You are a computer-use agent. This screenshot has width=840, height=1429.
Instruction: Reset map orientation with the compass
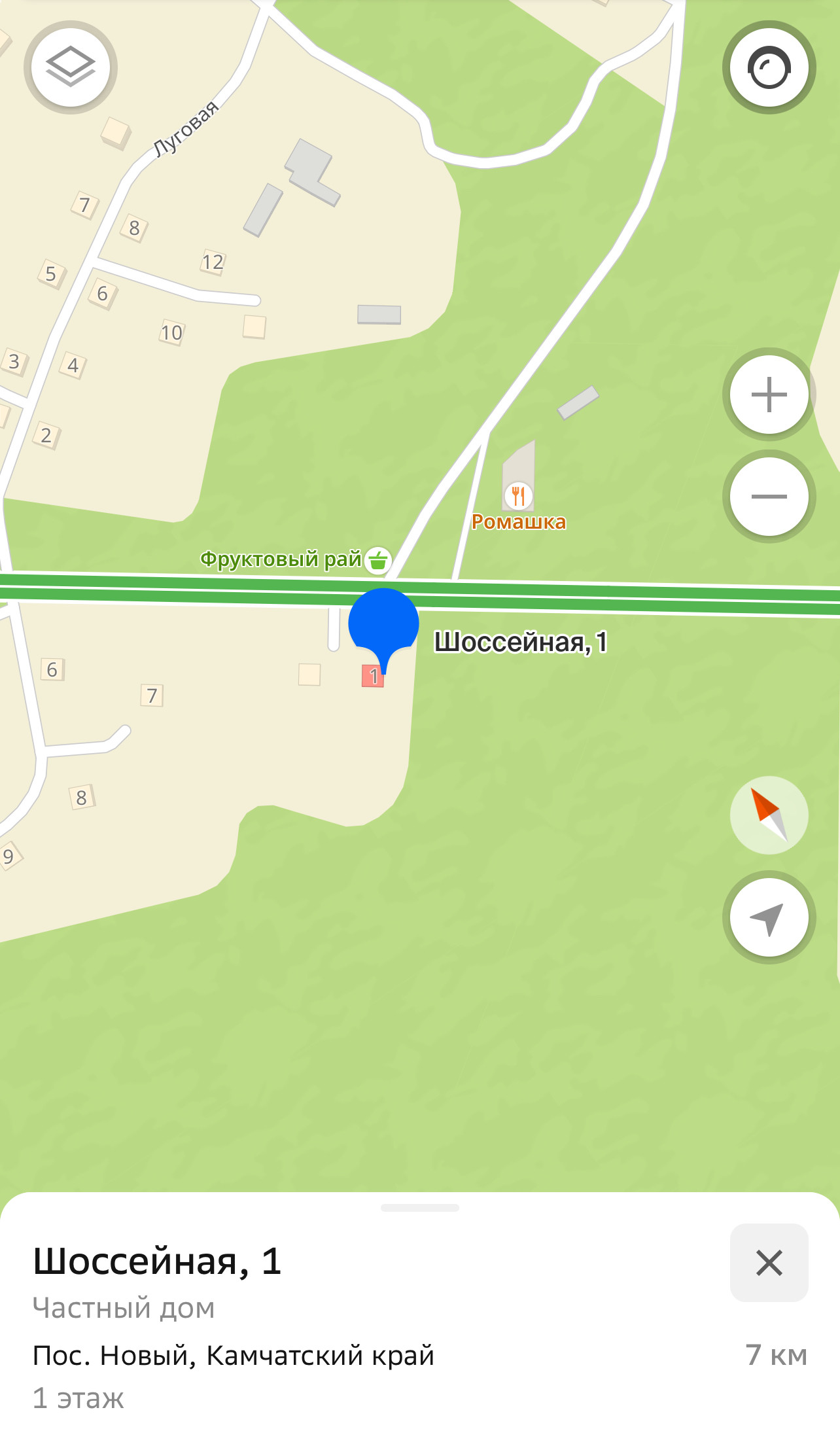coord(769,815)
